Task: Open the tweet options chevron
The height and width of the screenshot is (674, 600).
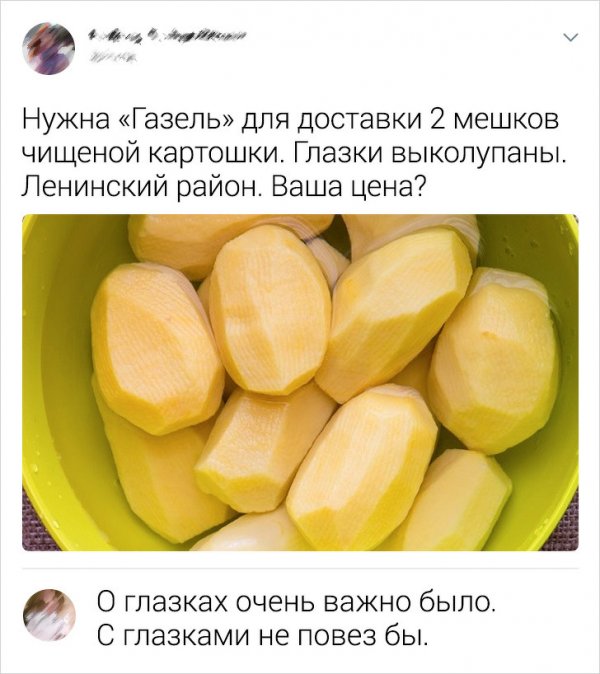Action: point(571,39)
